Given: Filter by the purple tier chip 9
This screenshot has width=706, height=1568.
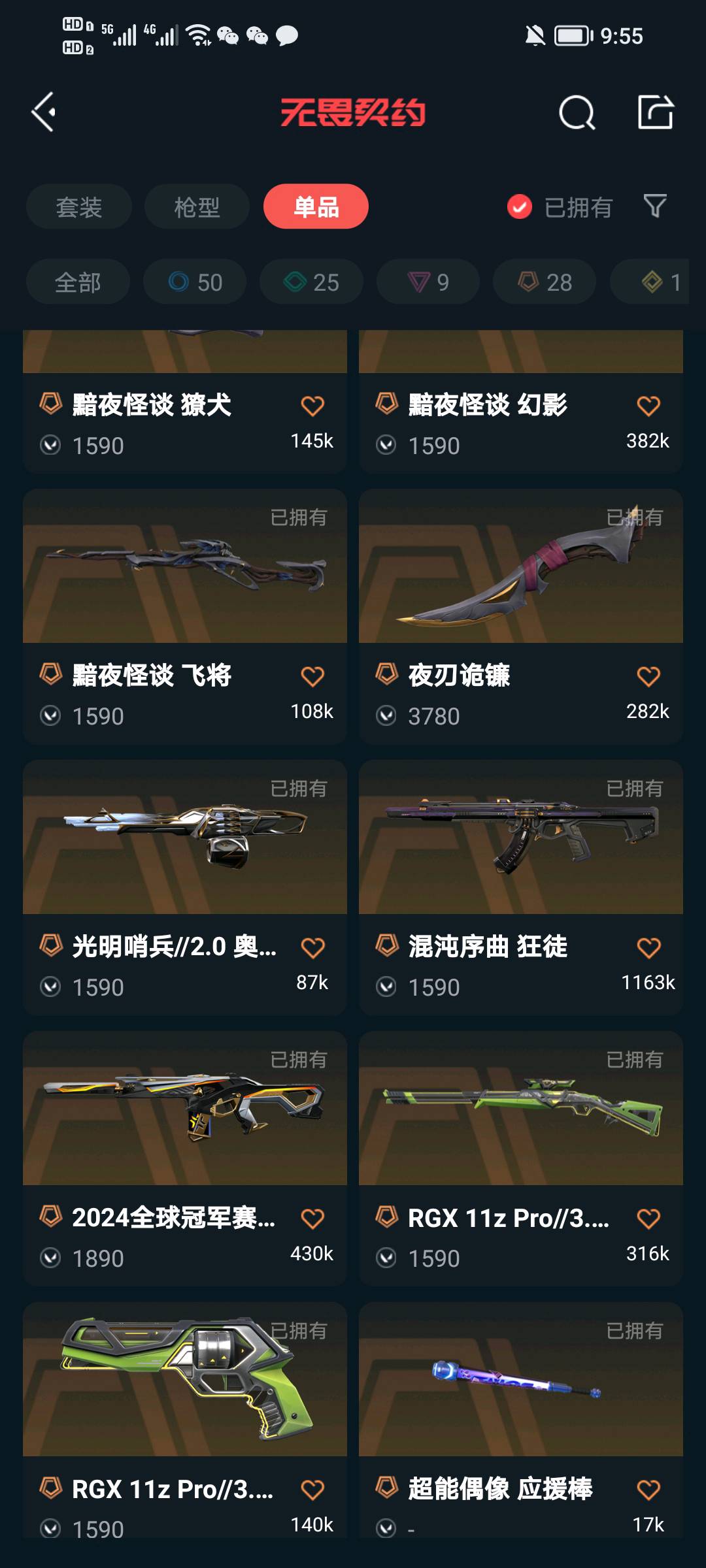Looking at the screenshot, I should (428, 282).
